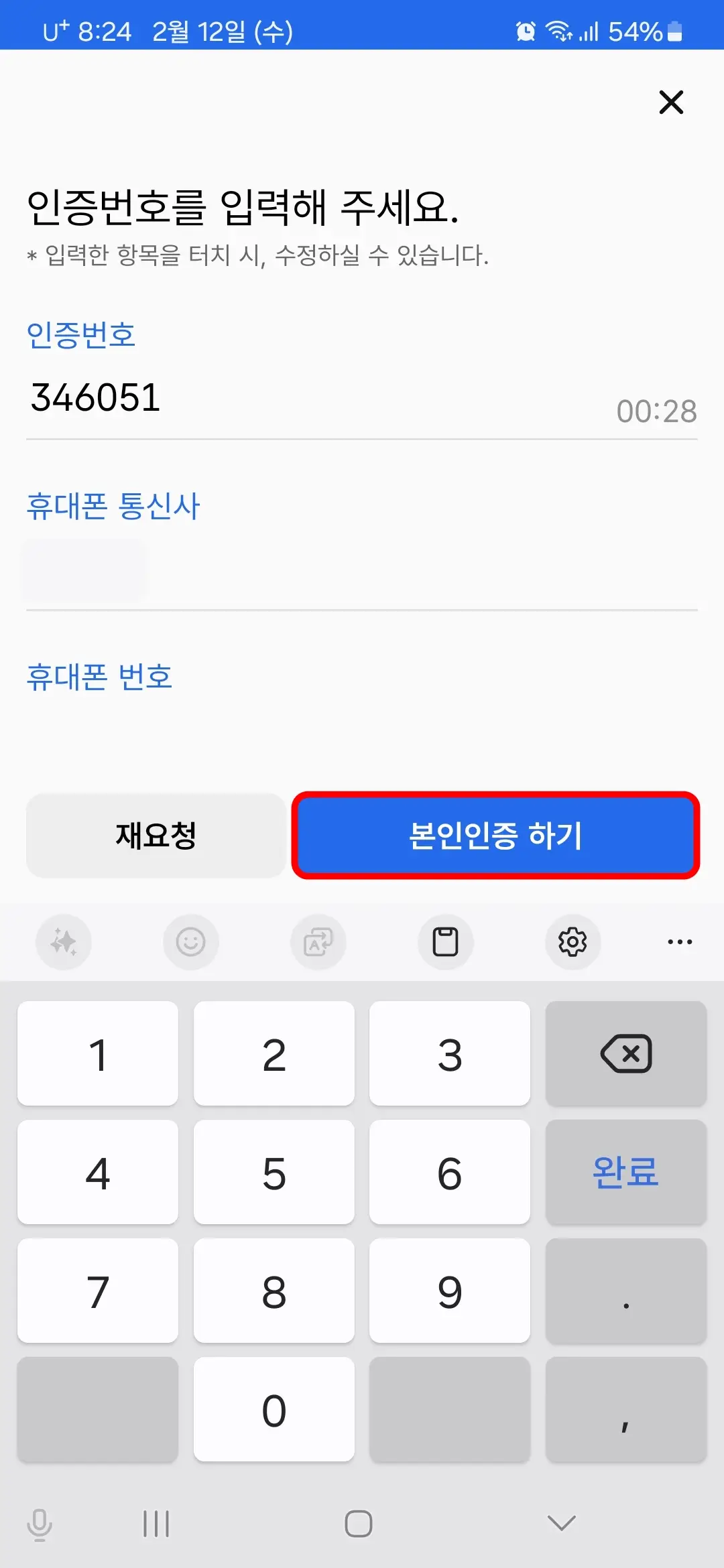Screen dimensions: 724x1568
Task: Tap the Wi-Fi indicator in the status bar
Action: pyautogui.click(x=560, y=29)
